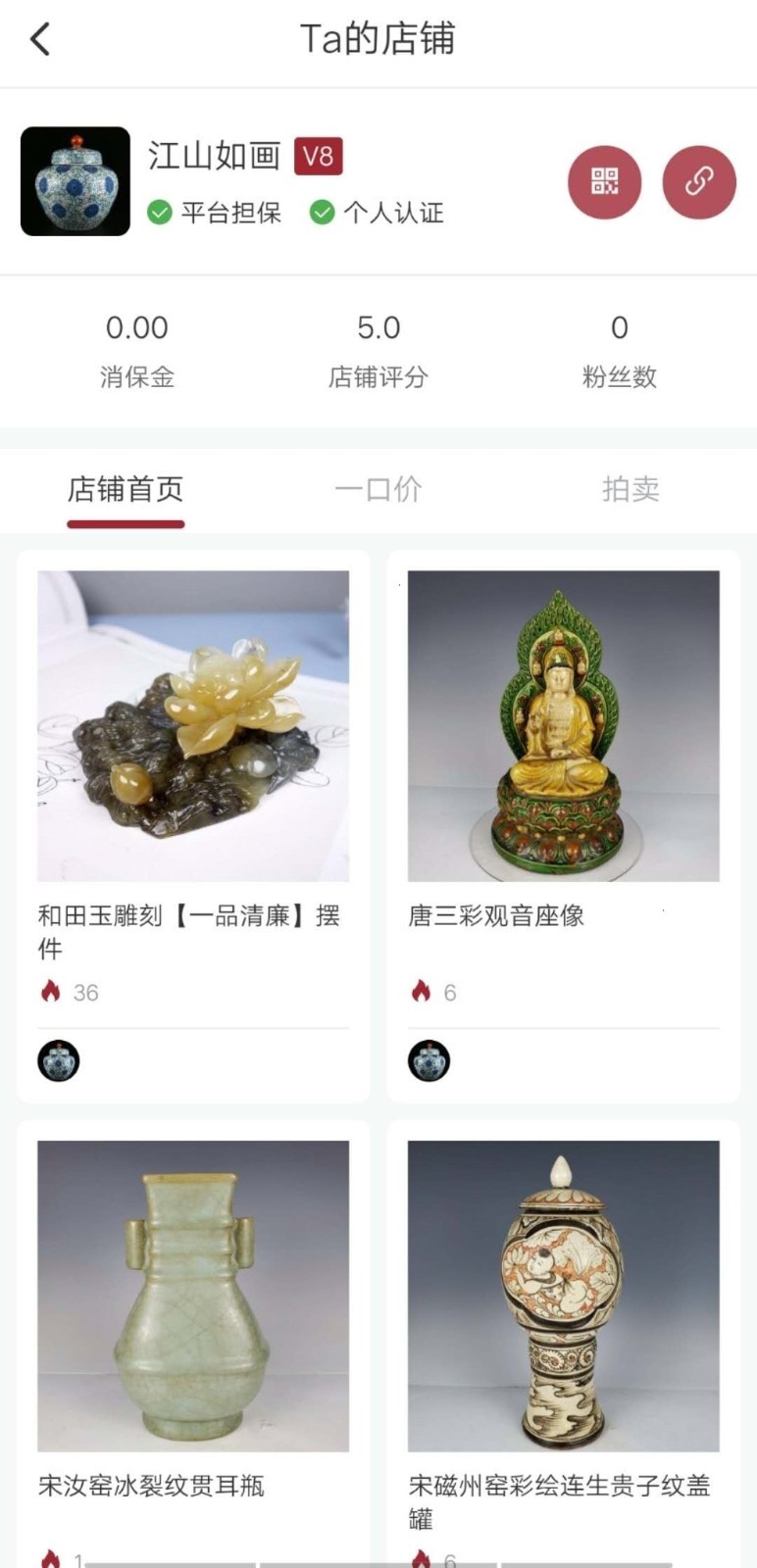Open 宋汝窑冰裂纹贯耳瓶 listing
The image size is (757, 1568).
[x=193, y=1296]
